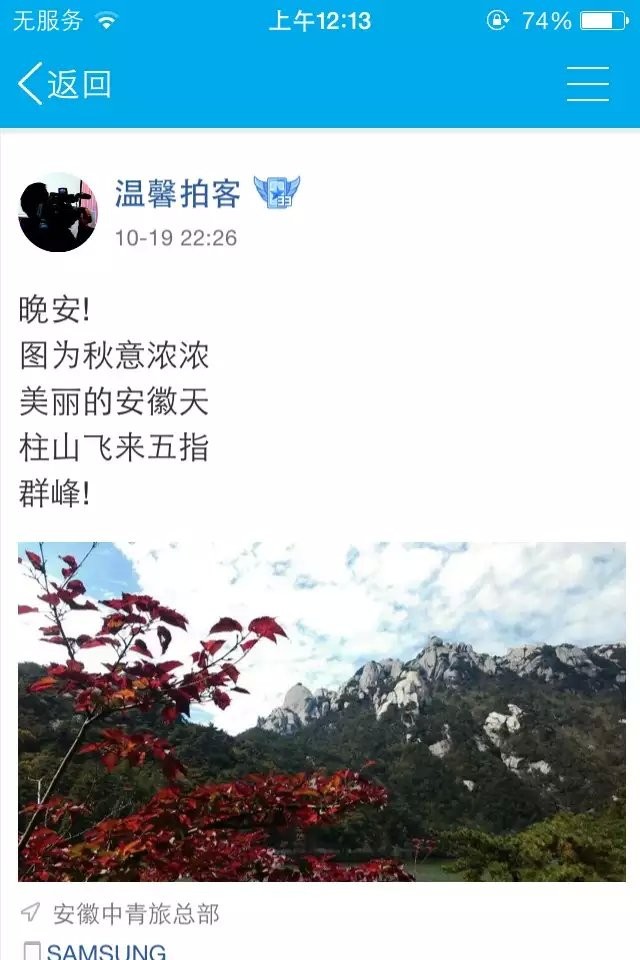640x960 pixels.
Task: View the red leaves mountain photo
Action: [x=321, y=711]
